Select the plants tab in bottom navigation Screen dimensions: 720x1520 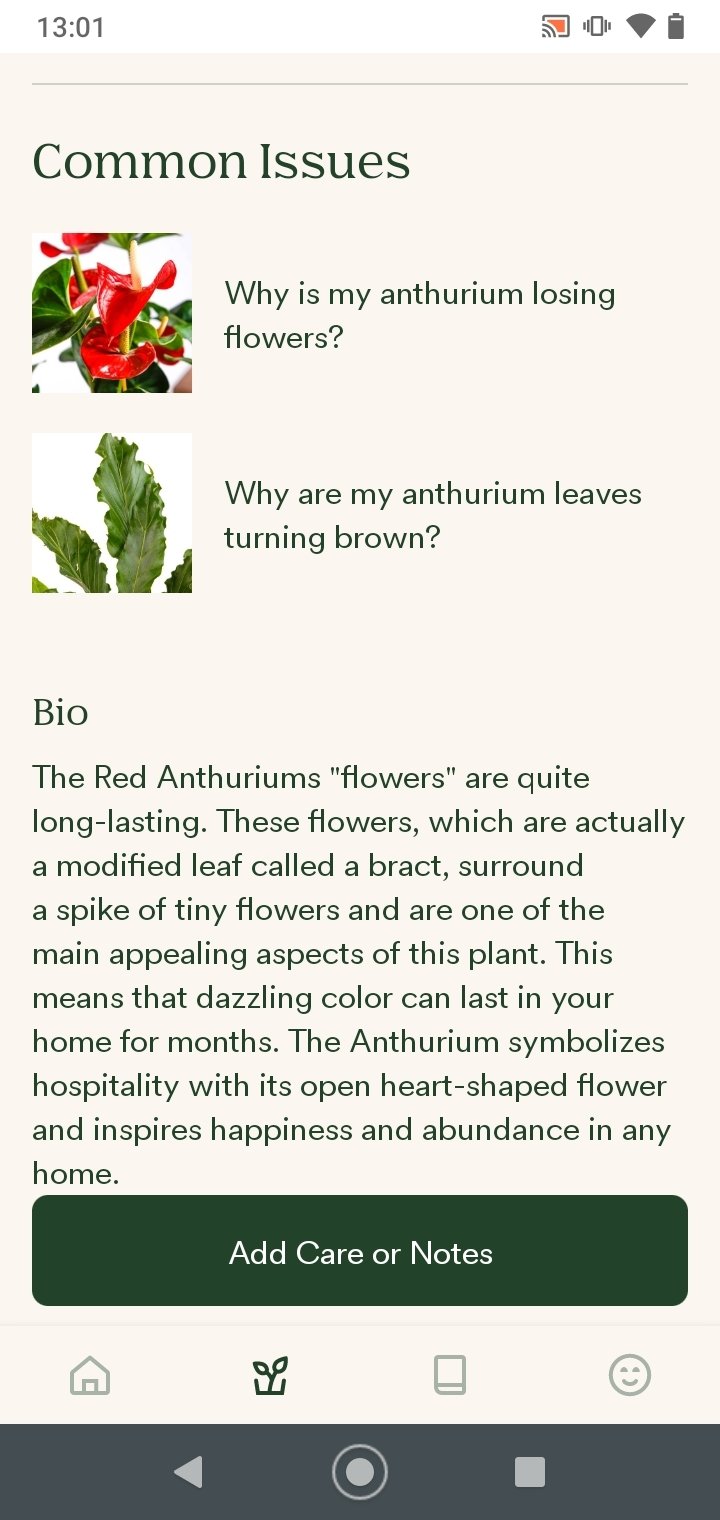[270, 1375]
